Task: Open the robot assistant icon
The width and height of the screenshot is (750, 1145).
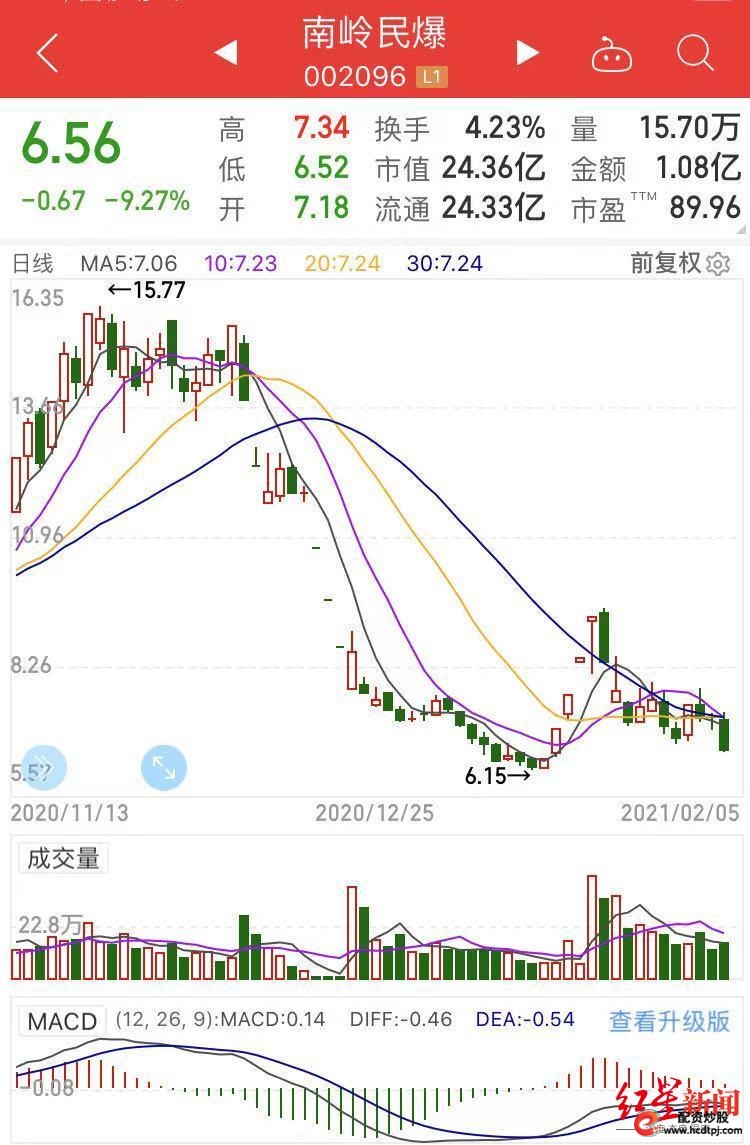Action: pos(614,53)
